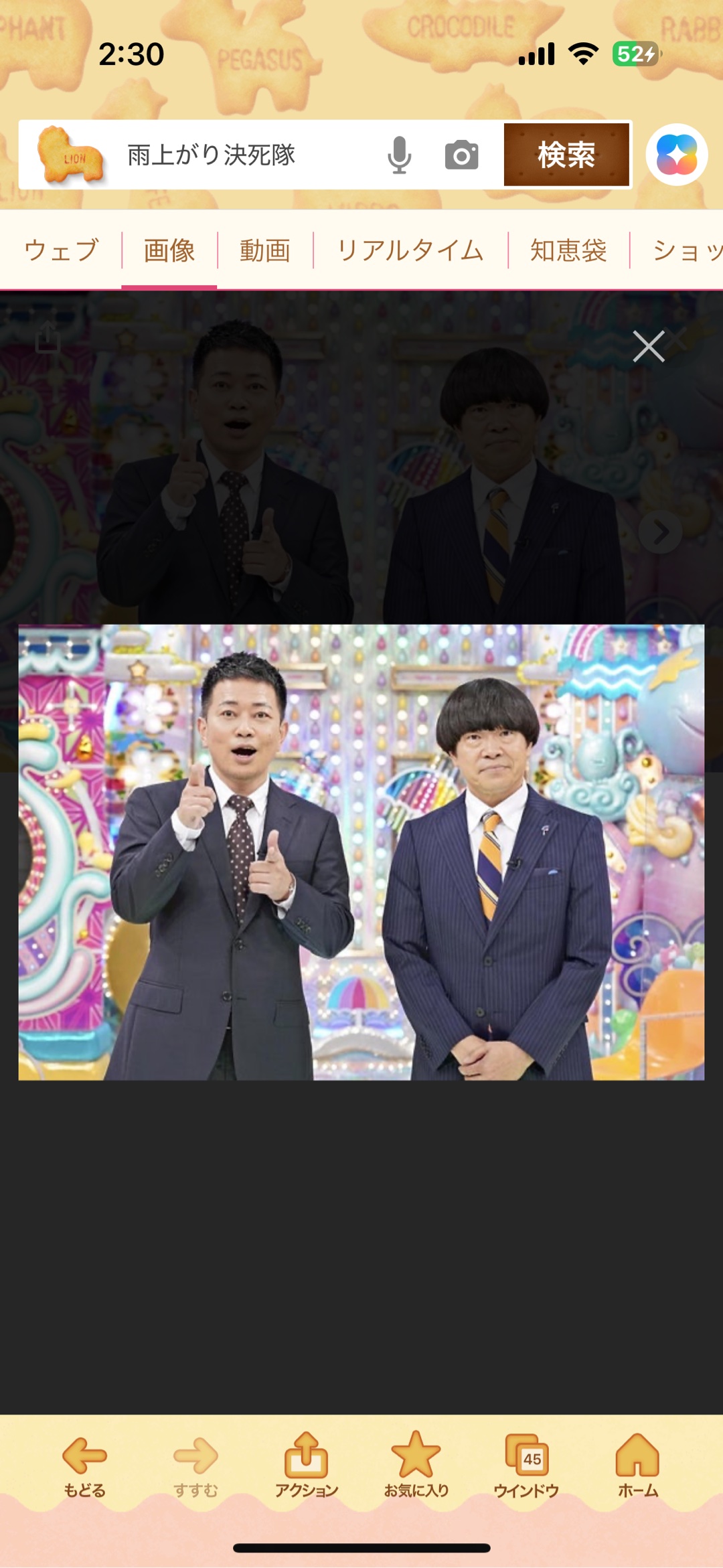Open the ウインドウ tabs list
Viewport: 723px width, 1568px height.
click(527, 1465)
